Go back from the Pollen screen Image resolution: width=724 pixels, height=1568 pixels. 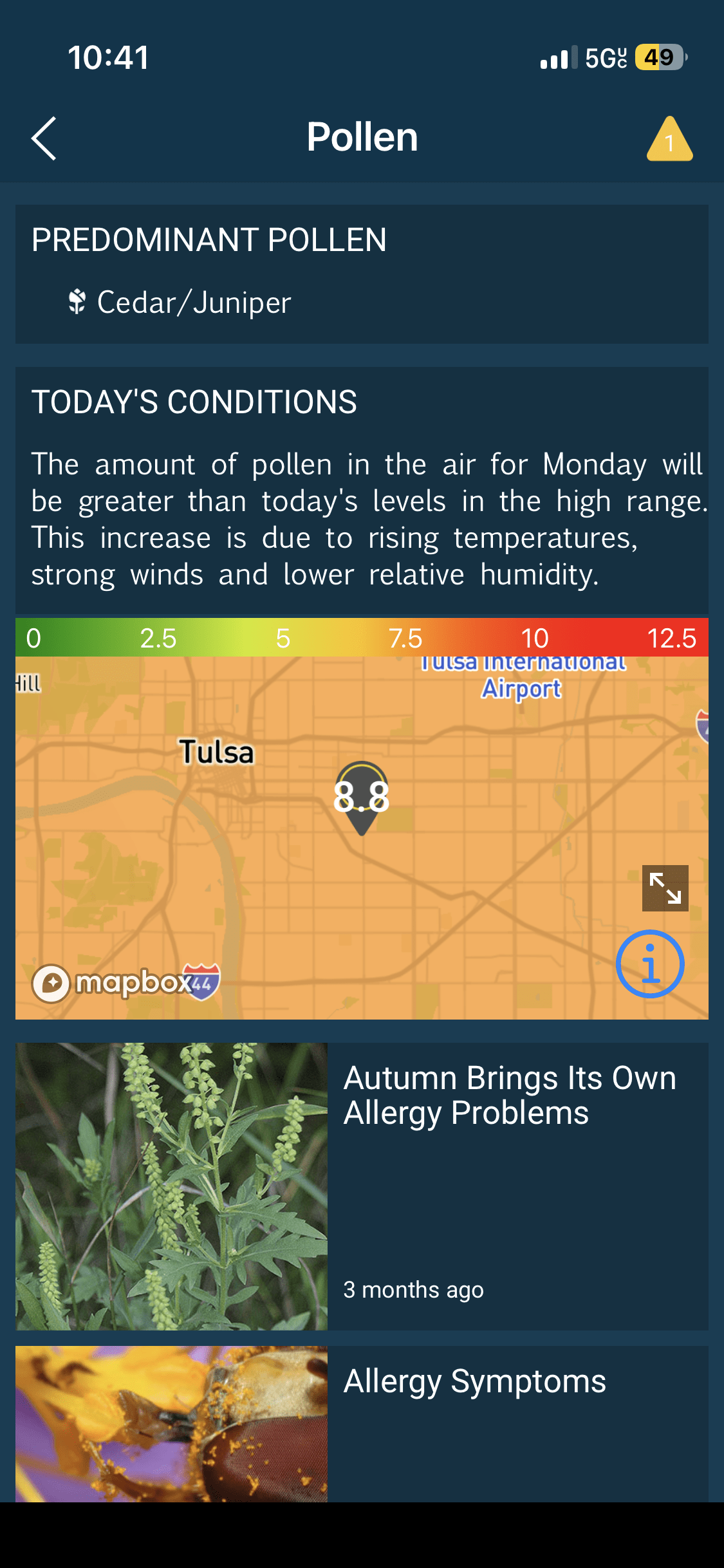click(44, 138)
